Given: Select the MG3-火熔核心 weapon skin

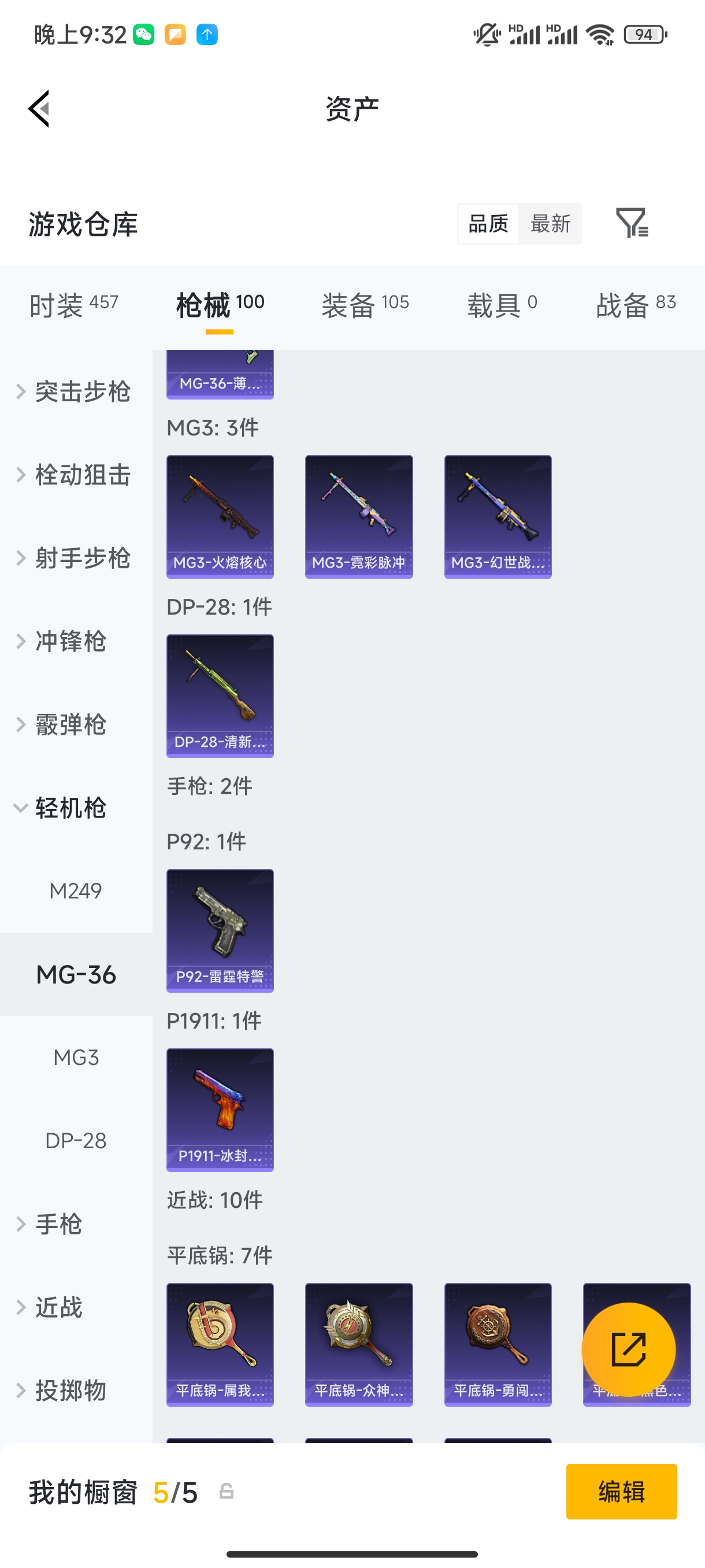Looking at the screenshot, I should pyautogui.click(x=220, y=516).
